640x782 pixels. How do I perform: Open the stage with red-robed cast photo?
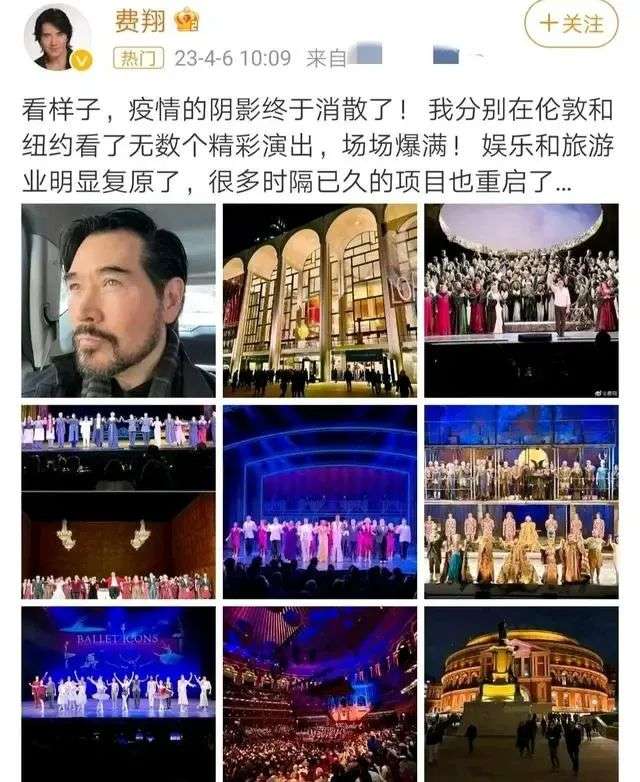tap(521, 300)
